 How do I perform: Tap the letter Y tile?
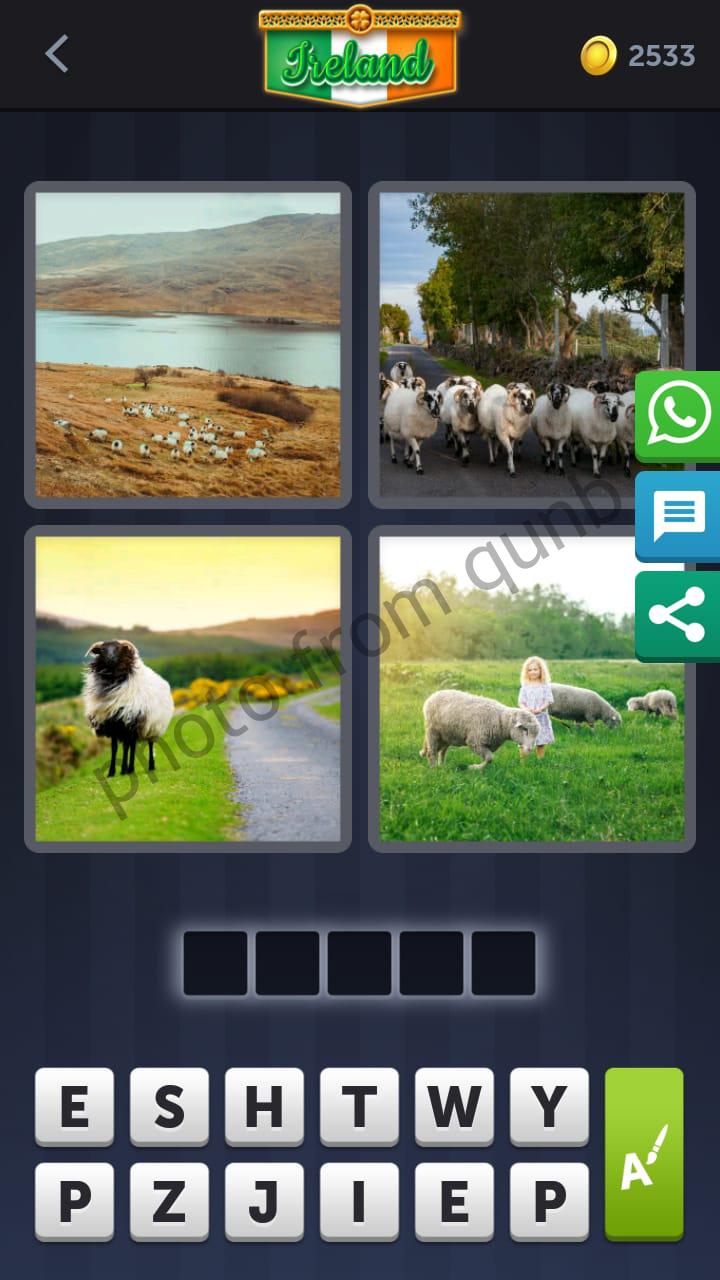click(x=549, y=1106)
